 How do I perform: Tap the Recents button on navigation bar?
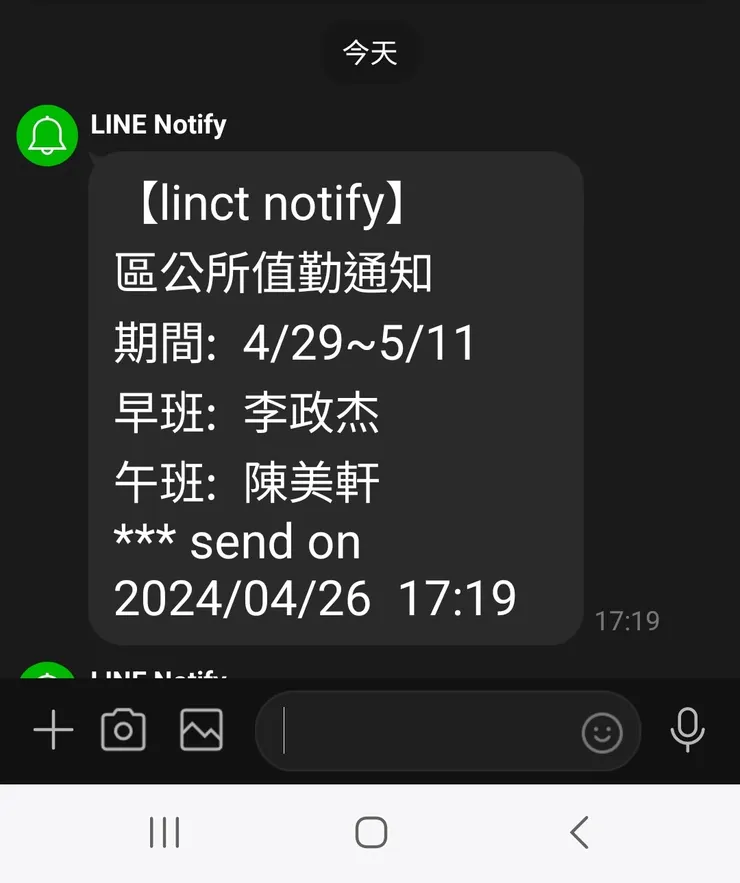click(164, 831)
